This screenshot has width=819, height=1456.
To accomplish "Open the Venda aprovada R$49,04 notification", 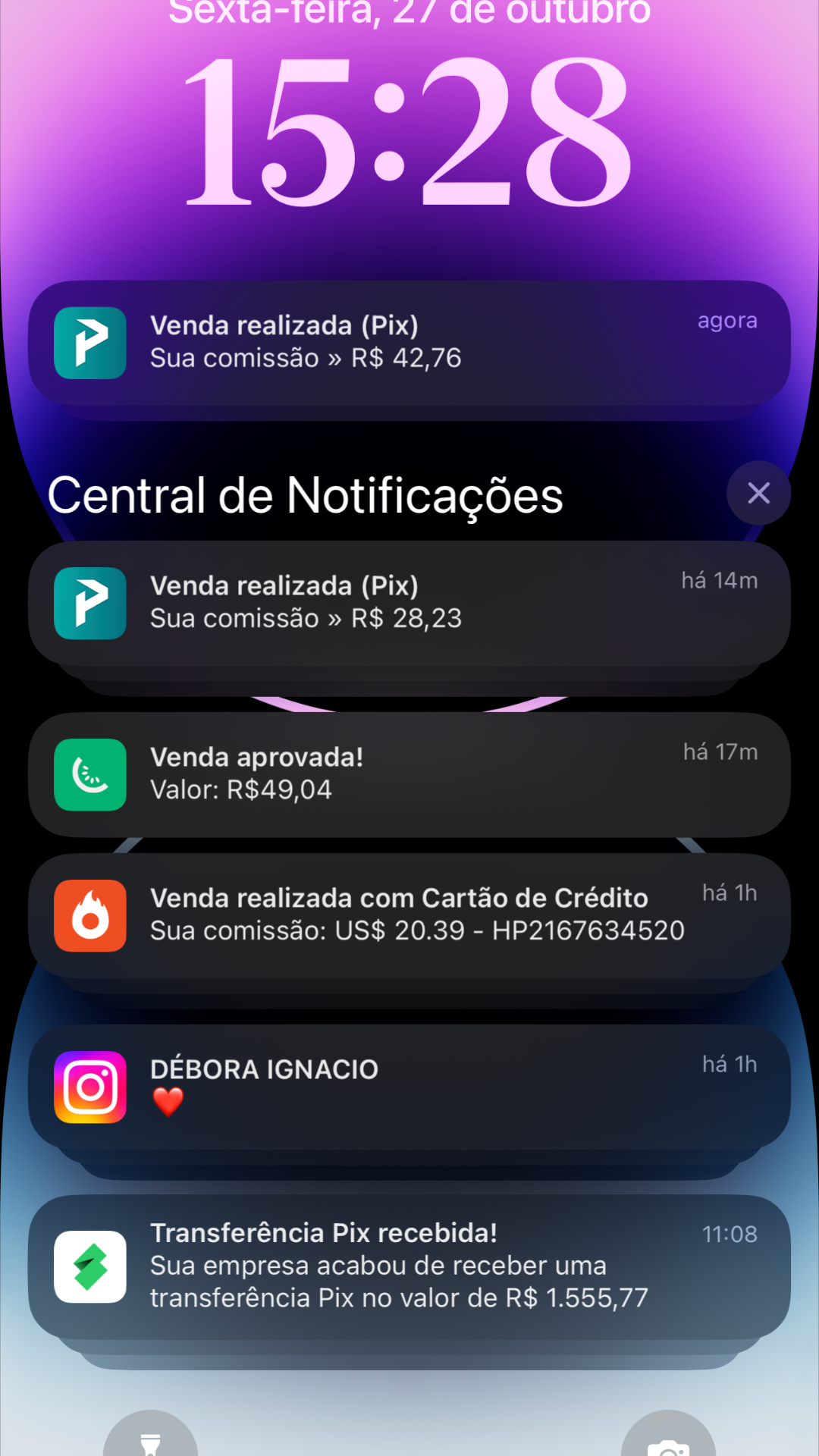I will click(x=409, y=774).
